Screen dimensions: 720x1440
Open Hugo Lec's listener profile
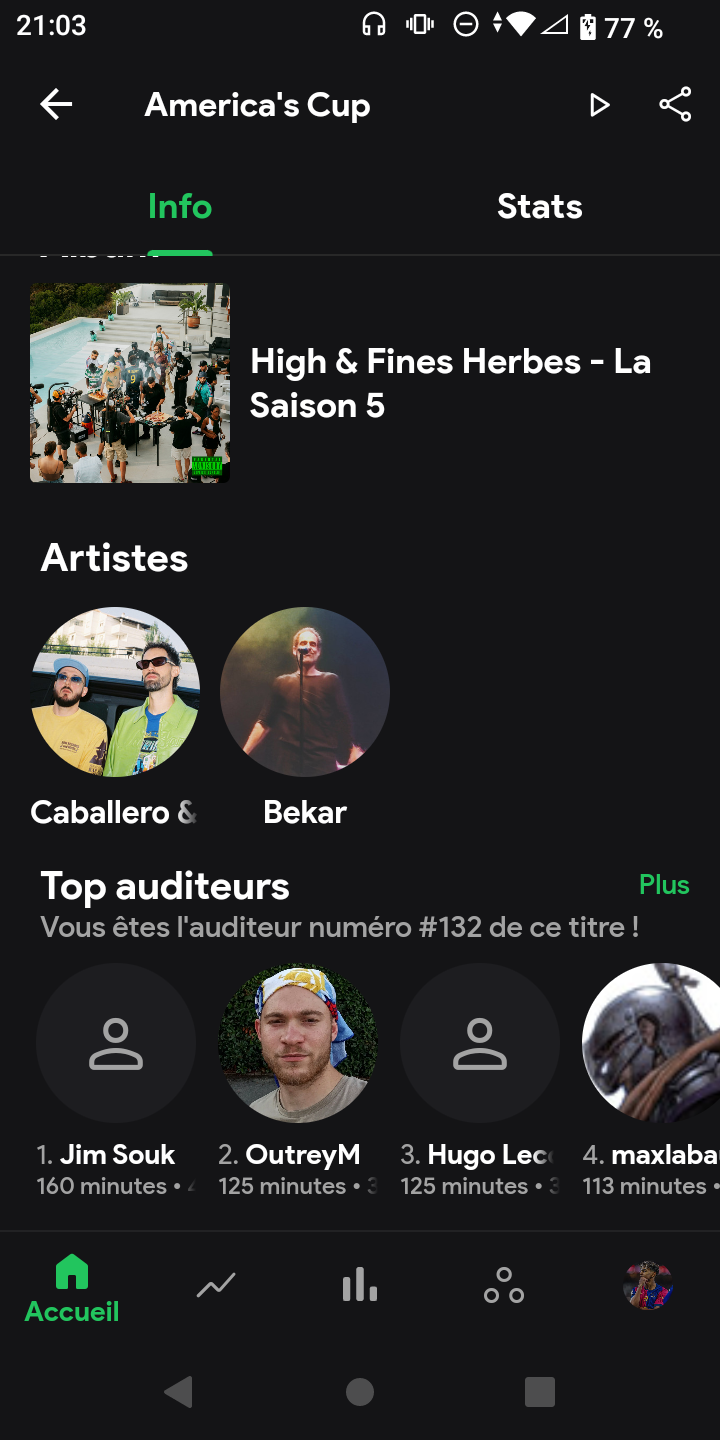(x=480, y=1042)
